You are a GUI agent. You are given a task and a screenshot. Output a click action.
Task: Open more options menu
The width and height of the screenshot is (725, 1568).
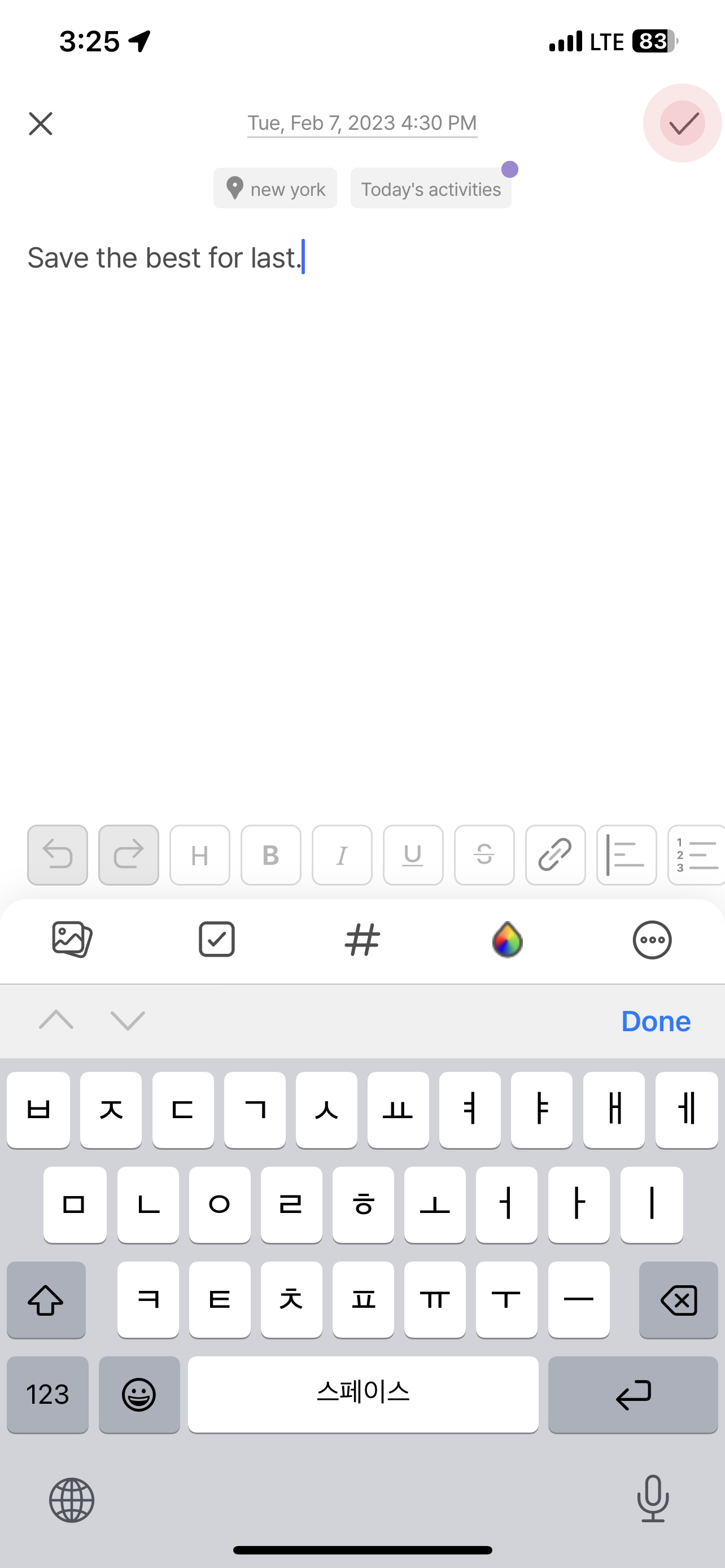(x=652, y=939)
